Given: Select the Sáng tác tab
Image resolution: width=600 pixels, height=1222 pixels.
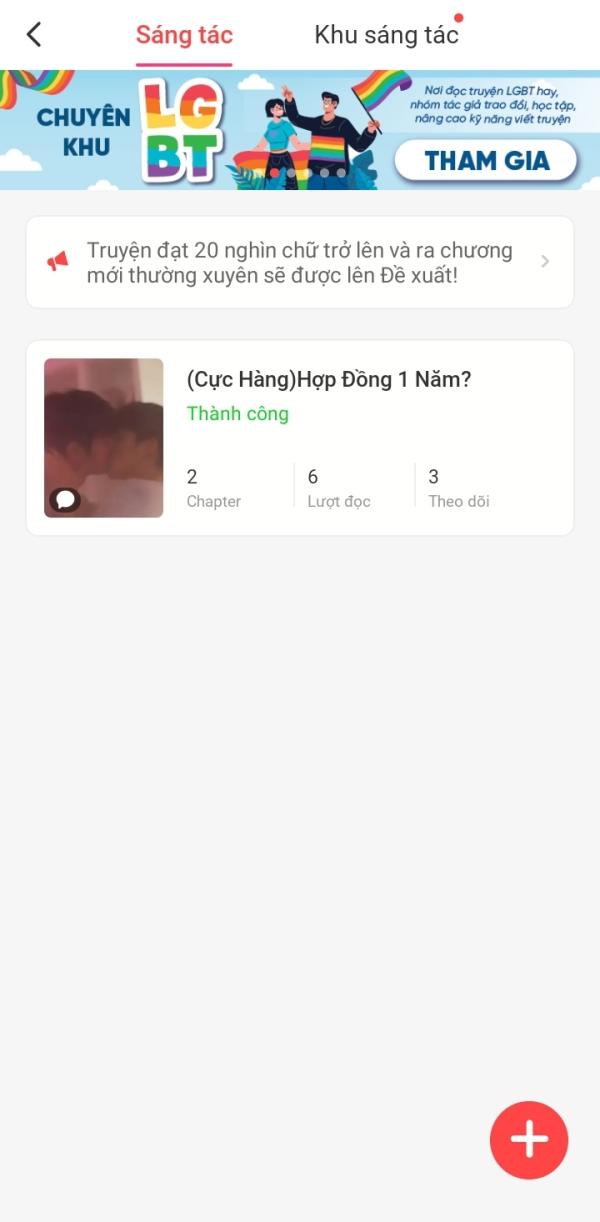Looking at the screenshot, I should point(184,35).
